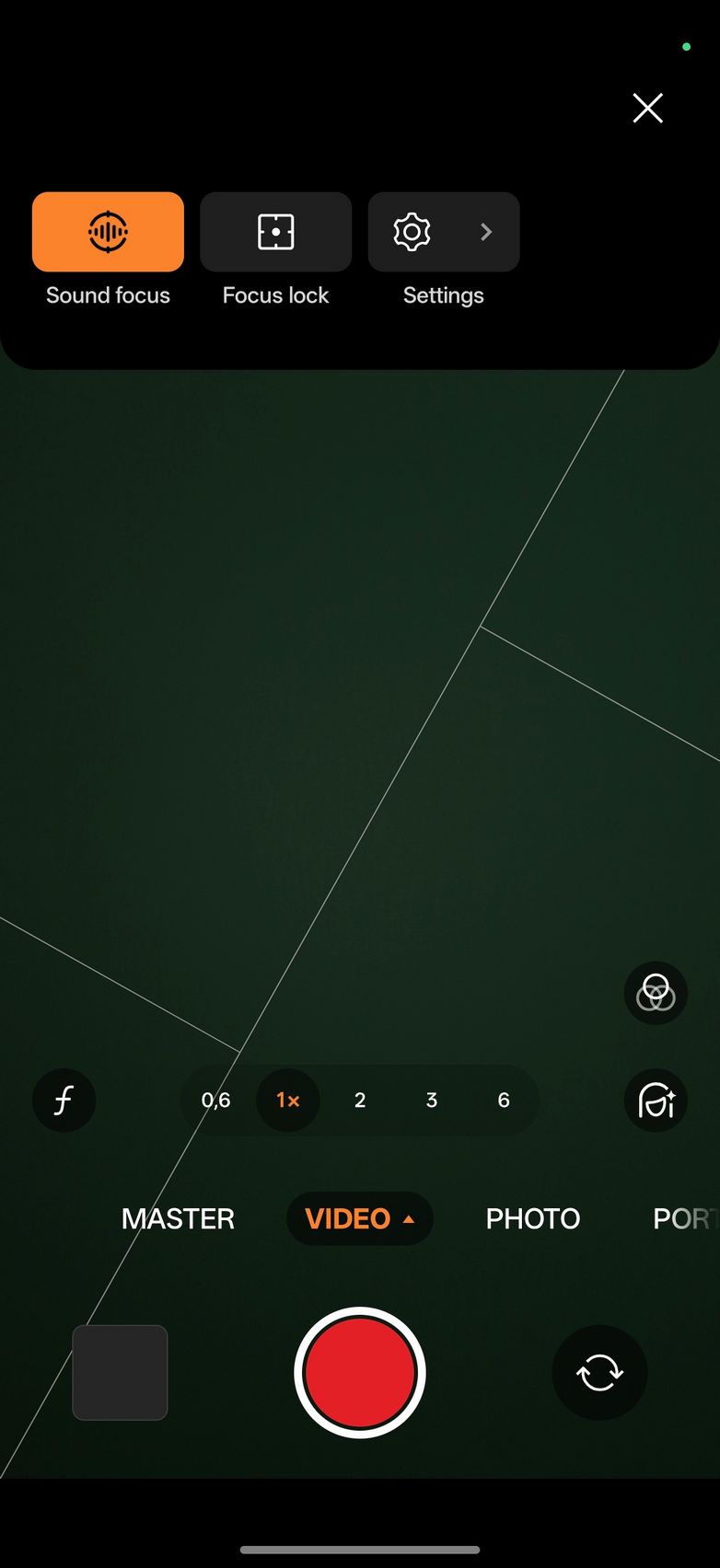Close the video options panel
The height and width of the screenshot is (1568, 720).
647,109
